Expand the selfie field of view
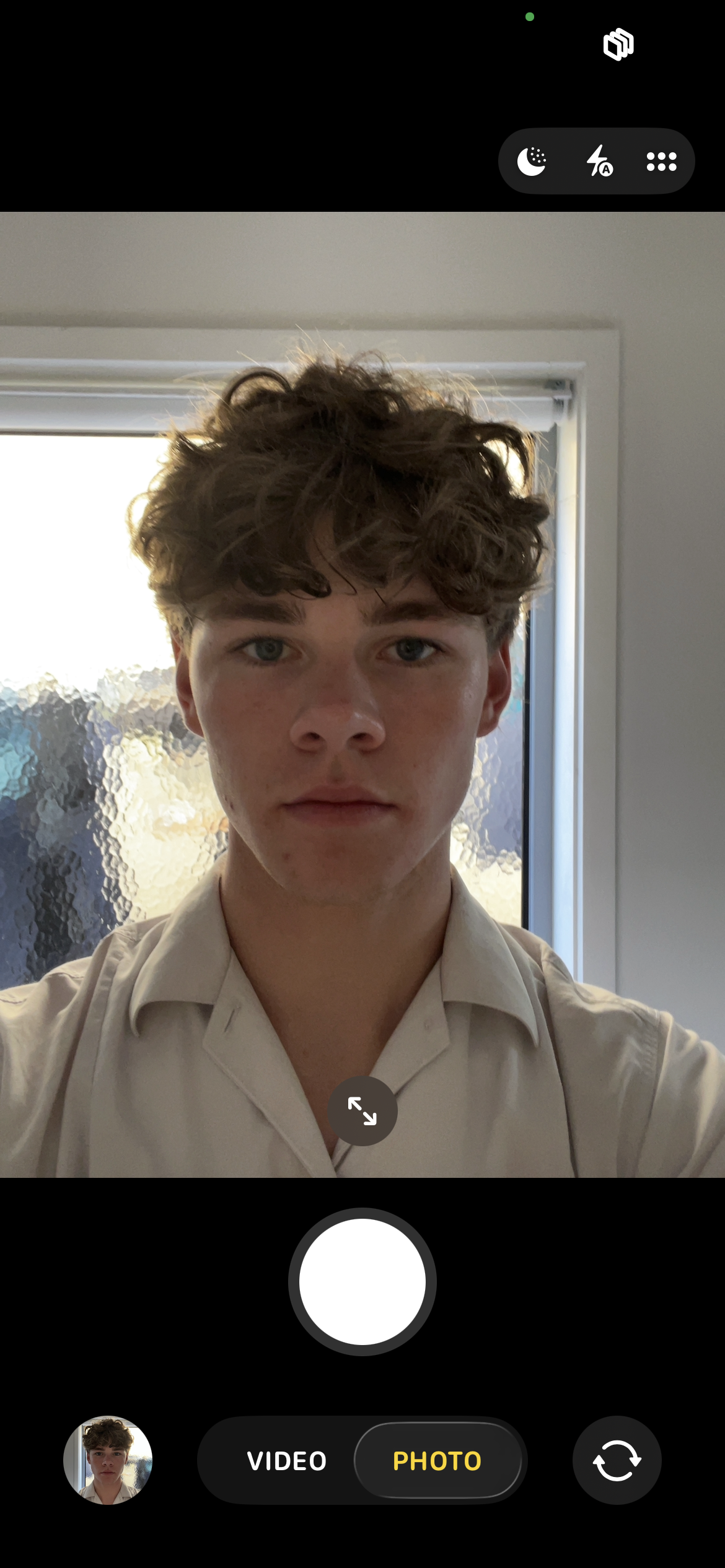 tap(362, 1111)
